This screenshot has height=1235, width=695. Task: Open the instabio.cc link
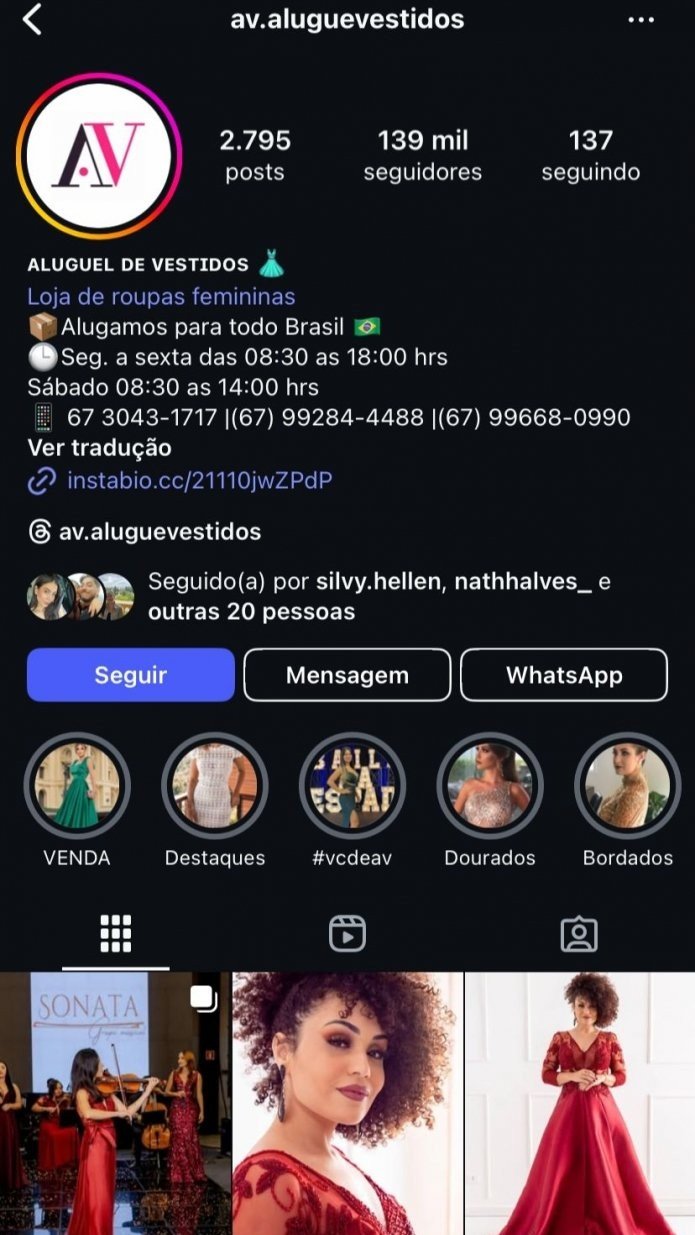point(199,481)
